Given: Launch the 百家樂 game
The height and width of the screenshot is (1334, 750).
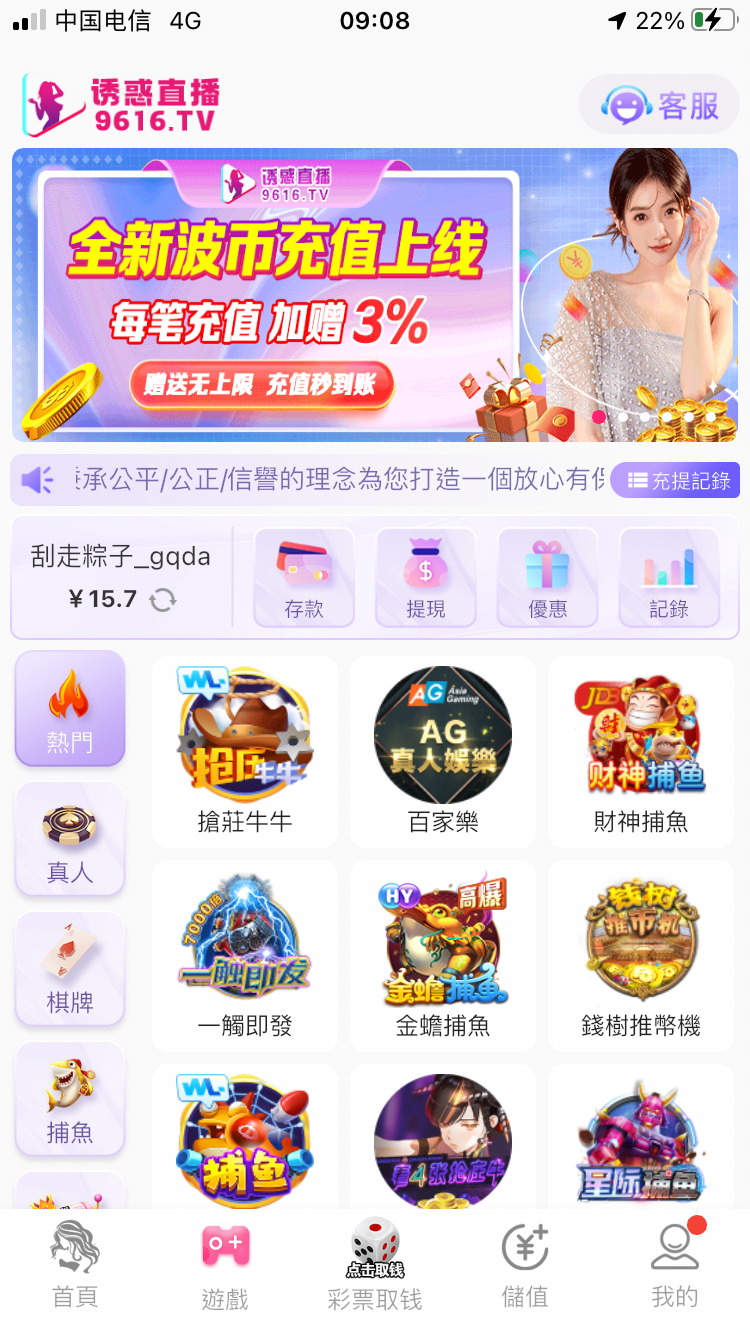Looking at the screenshot, I should point(443,750).
